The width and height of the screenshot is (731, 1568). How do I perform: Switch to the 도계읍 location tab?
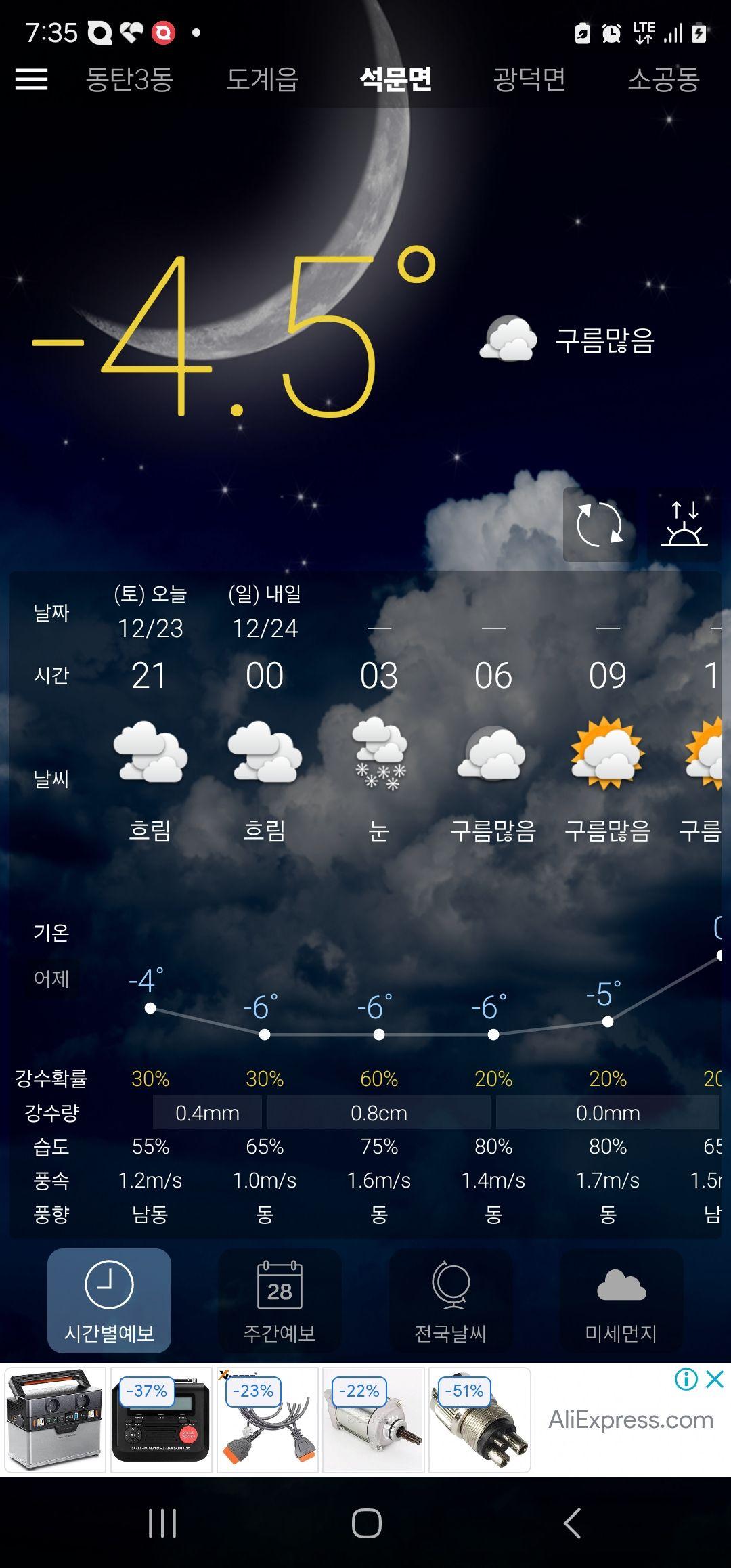pos(263,80)
